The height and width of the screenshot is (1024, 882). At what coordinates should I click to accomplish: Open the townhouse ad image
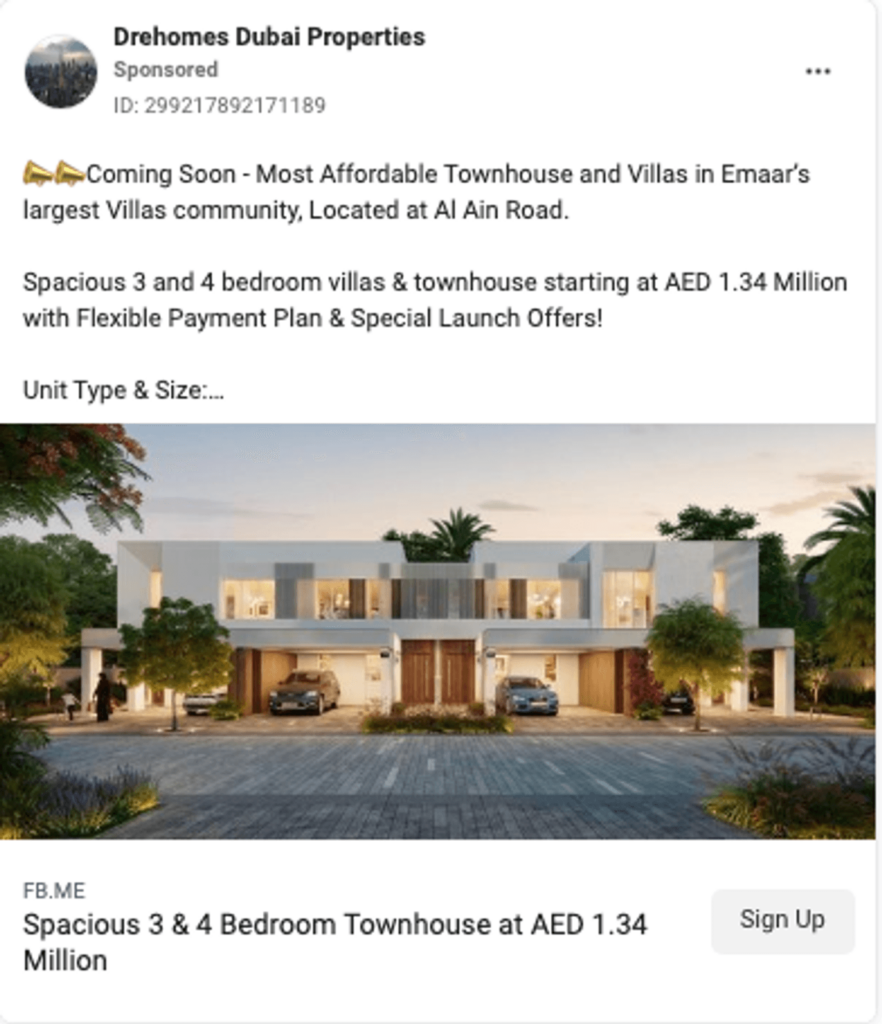pos(438,630)
